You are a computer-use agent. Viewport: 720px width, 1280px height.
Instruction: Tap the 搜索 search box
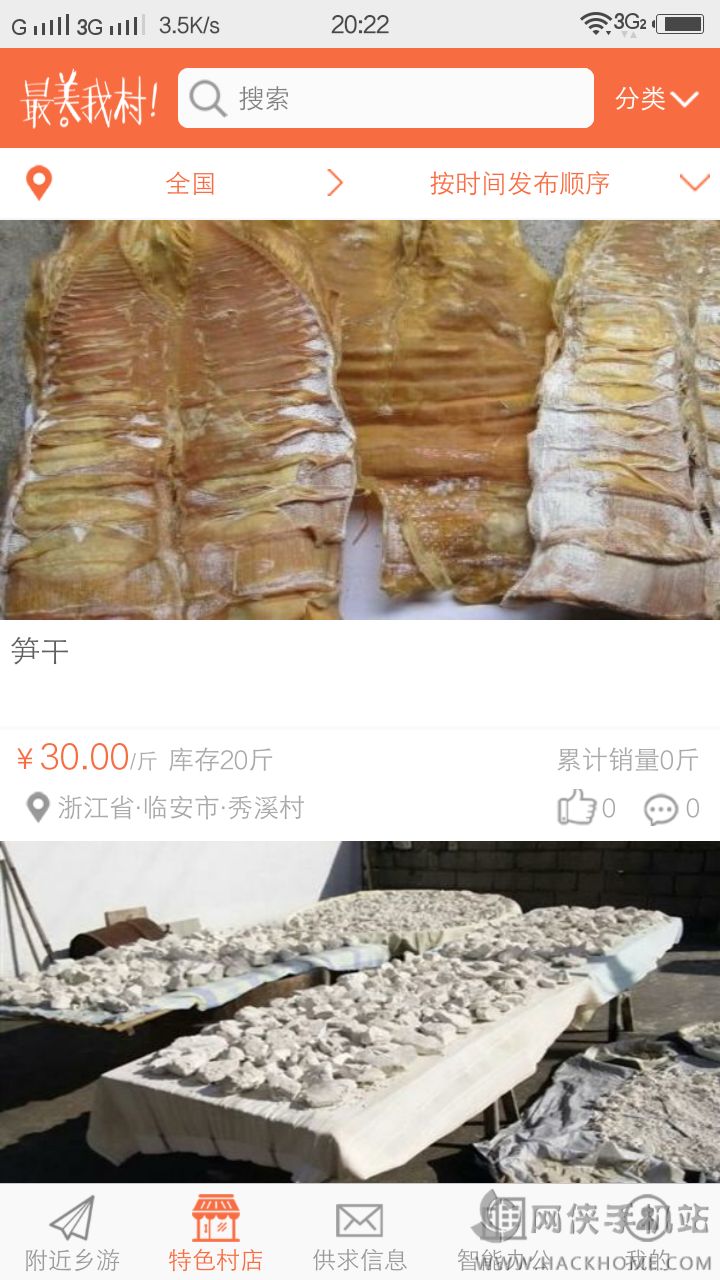coord(385,98)
